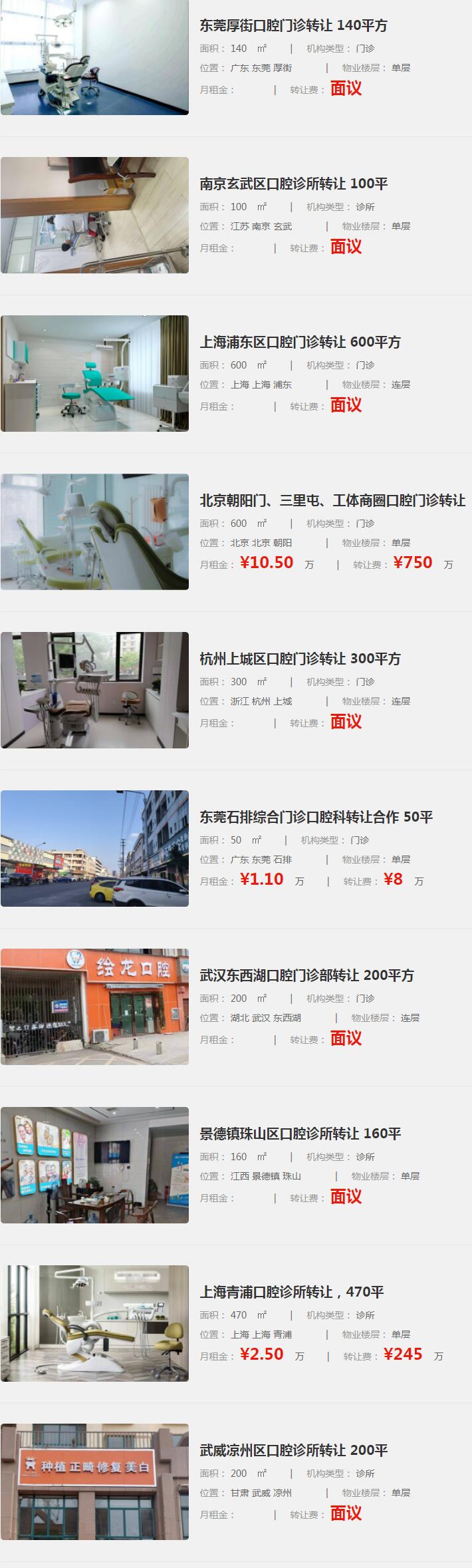
Task: Open the 景德镇珠山区口腔诊所转让 160平 listing
Action: [300, 1134]
